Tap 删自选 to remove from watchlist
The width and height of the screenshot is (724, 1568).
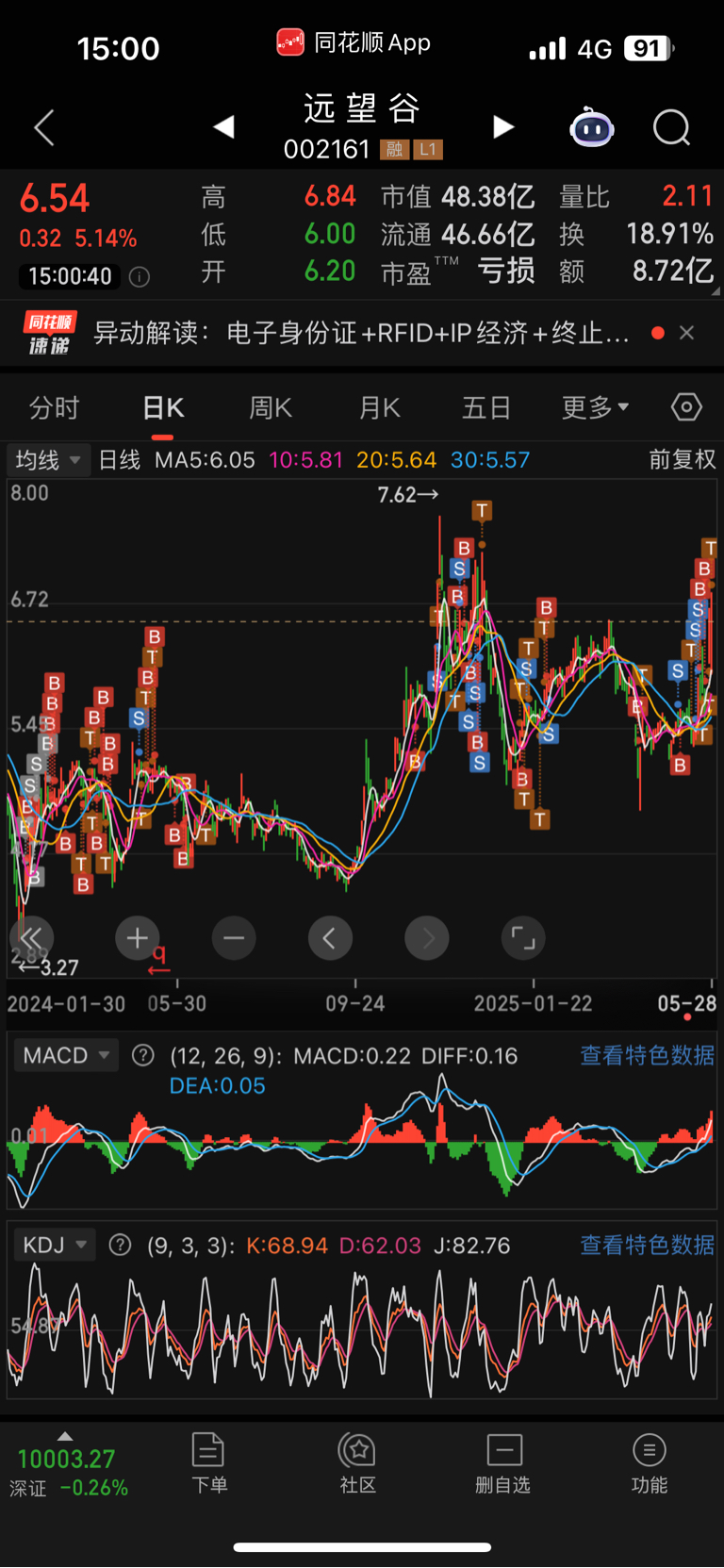(503, 1462)
